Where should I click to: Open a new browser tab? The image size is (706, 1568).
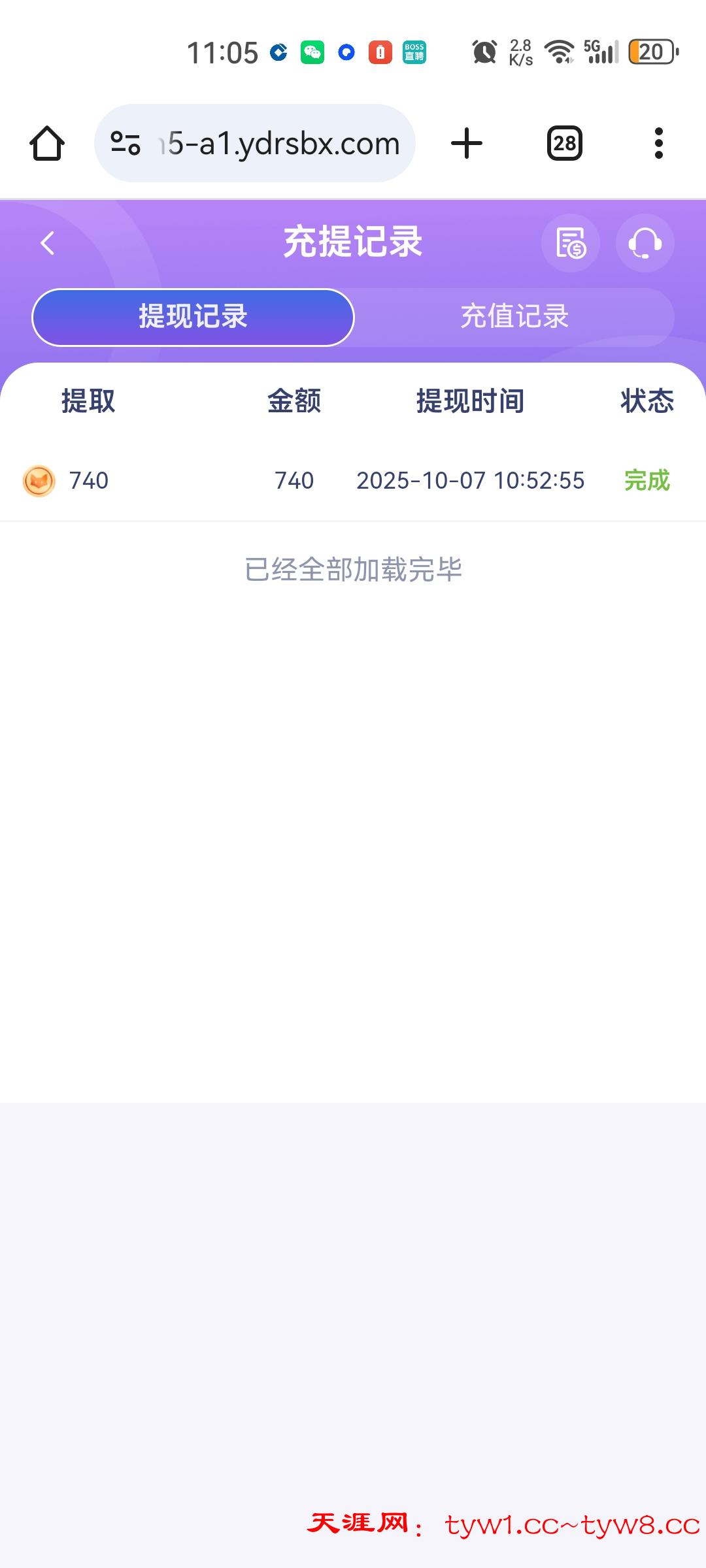point(467,143)
